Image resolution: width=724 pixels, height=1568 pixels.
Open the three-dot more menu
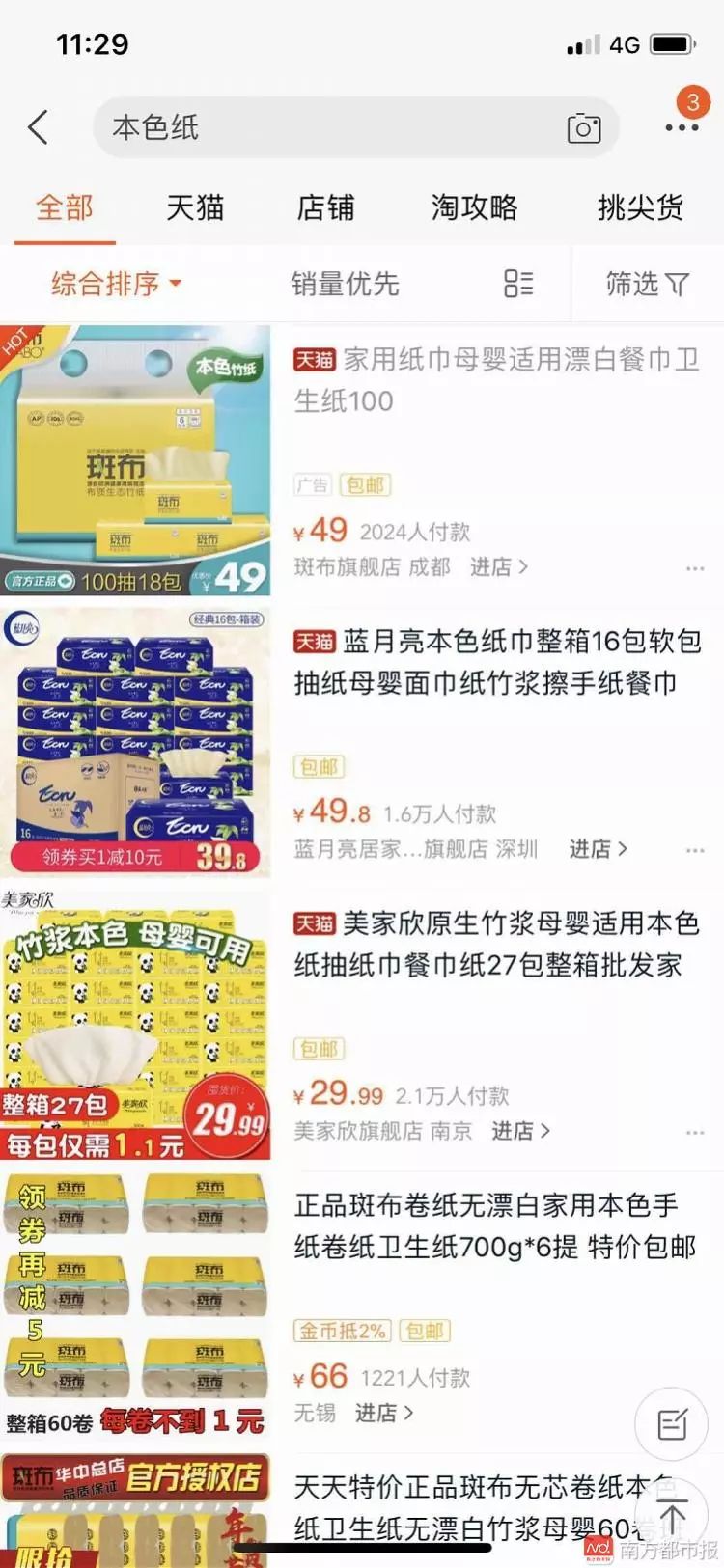pyautogui.click(x=682, y=127)
